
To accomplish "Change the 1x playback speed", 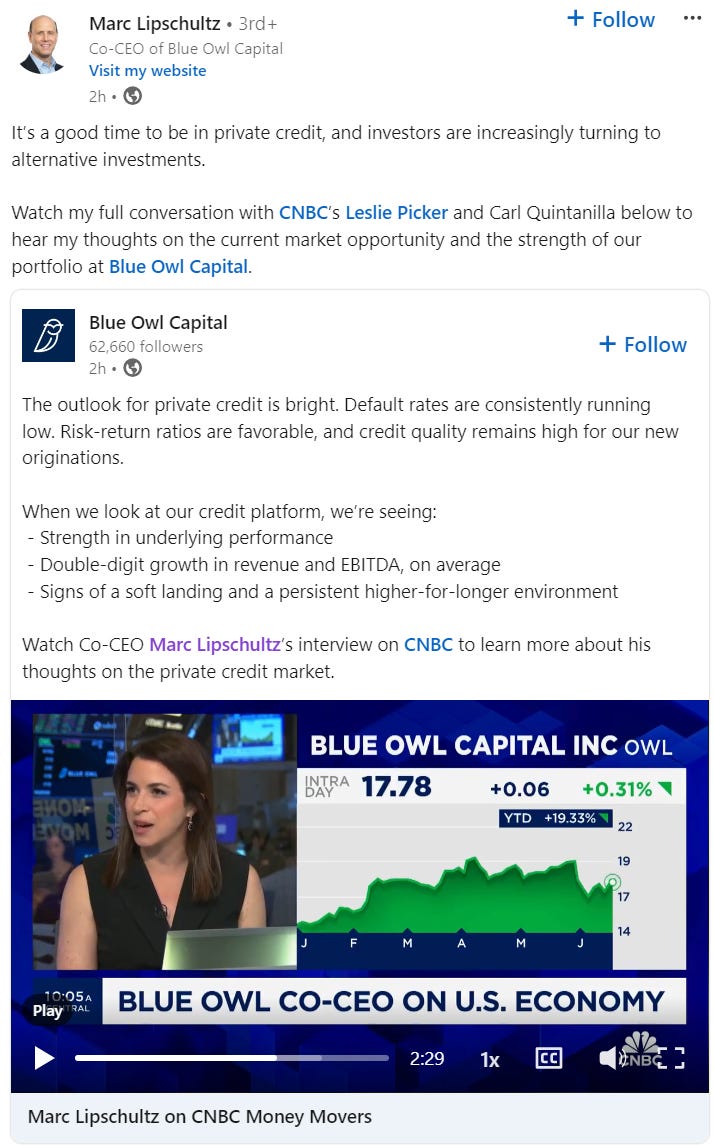I will [490, 1059].
